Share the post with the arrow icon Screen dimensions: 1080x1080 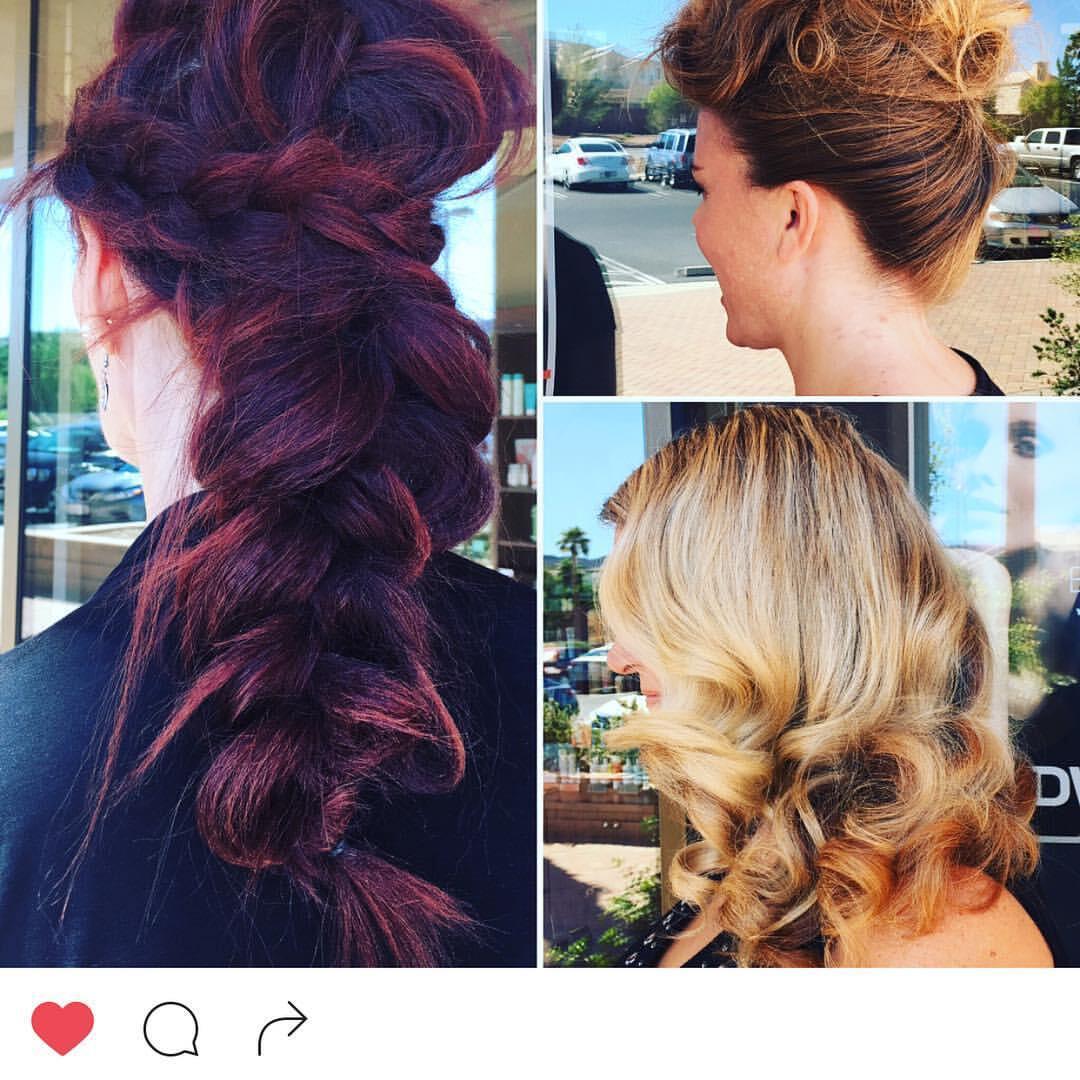[282, 1027]
